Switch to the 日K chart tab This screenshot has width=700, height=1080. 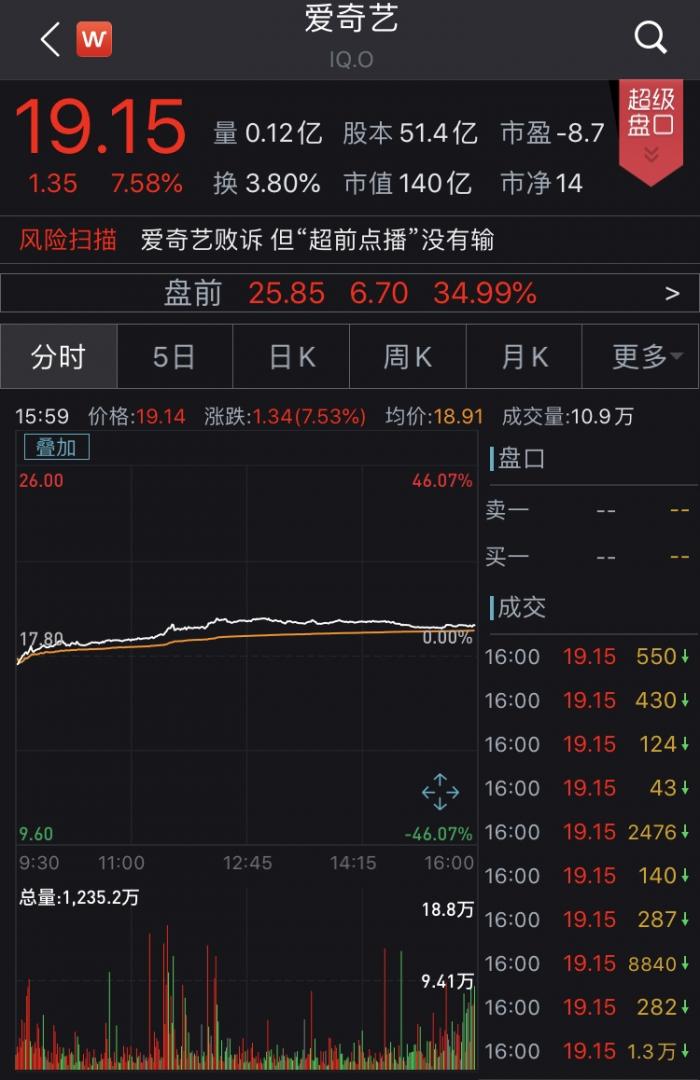pos(291,357)
